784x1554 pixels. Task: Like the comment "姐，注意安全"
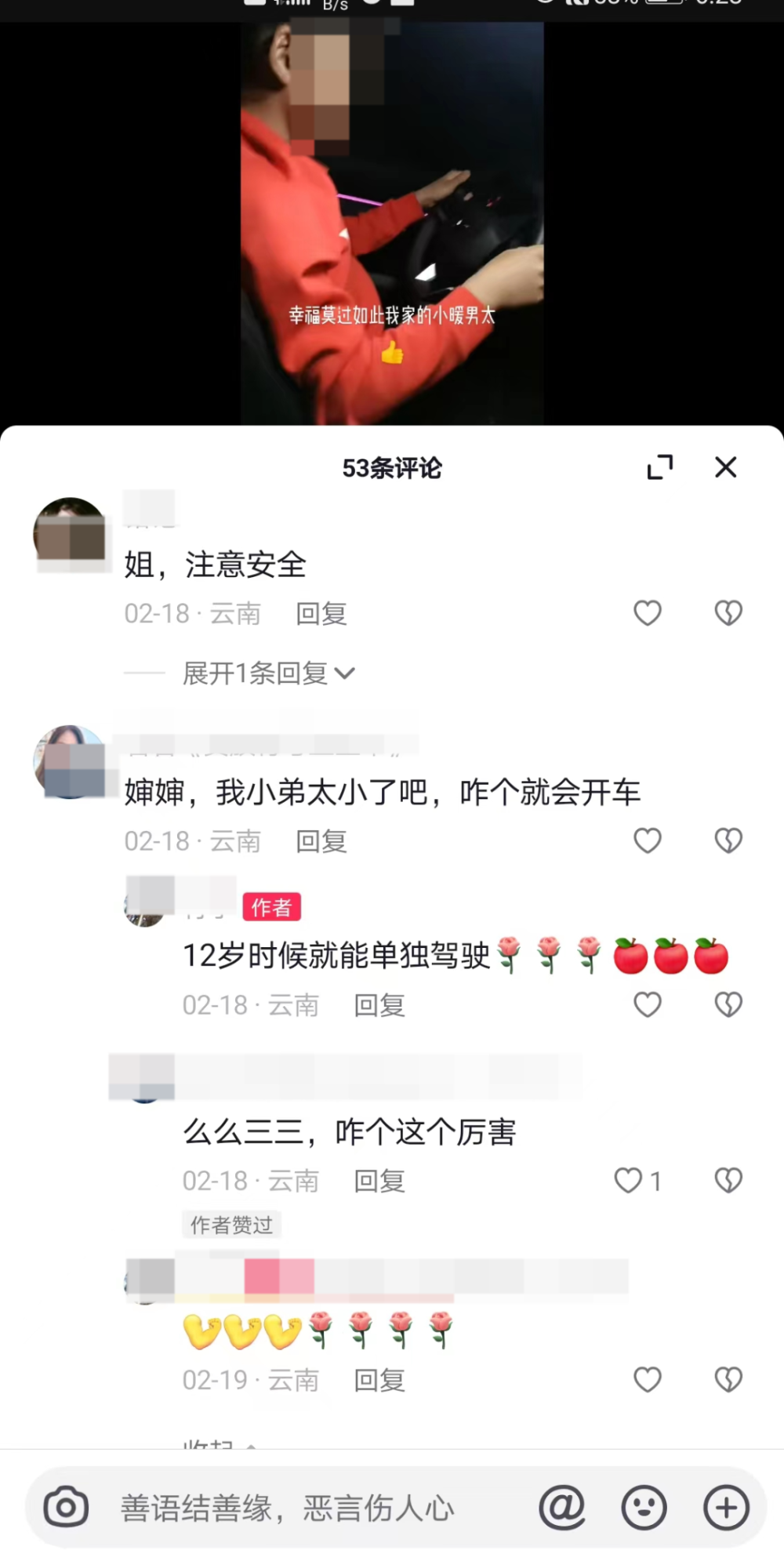[648, 613]
